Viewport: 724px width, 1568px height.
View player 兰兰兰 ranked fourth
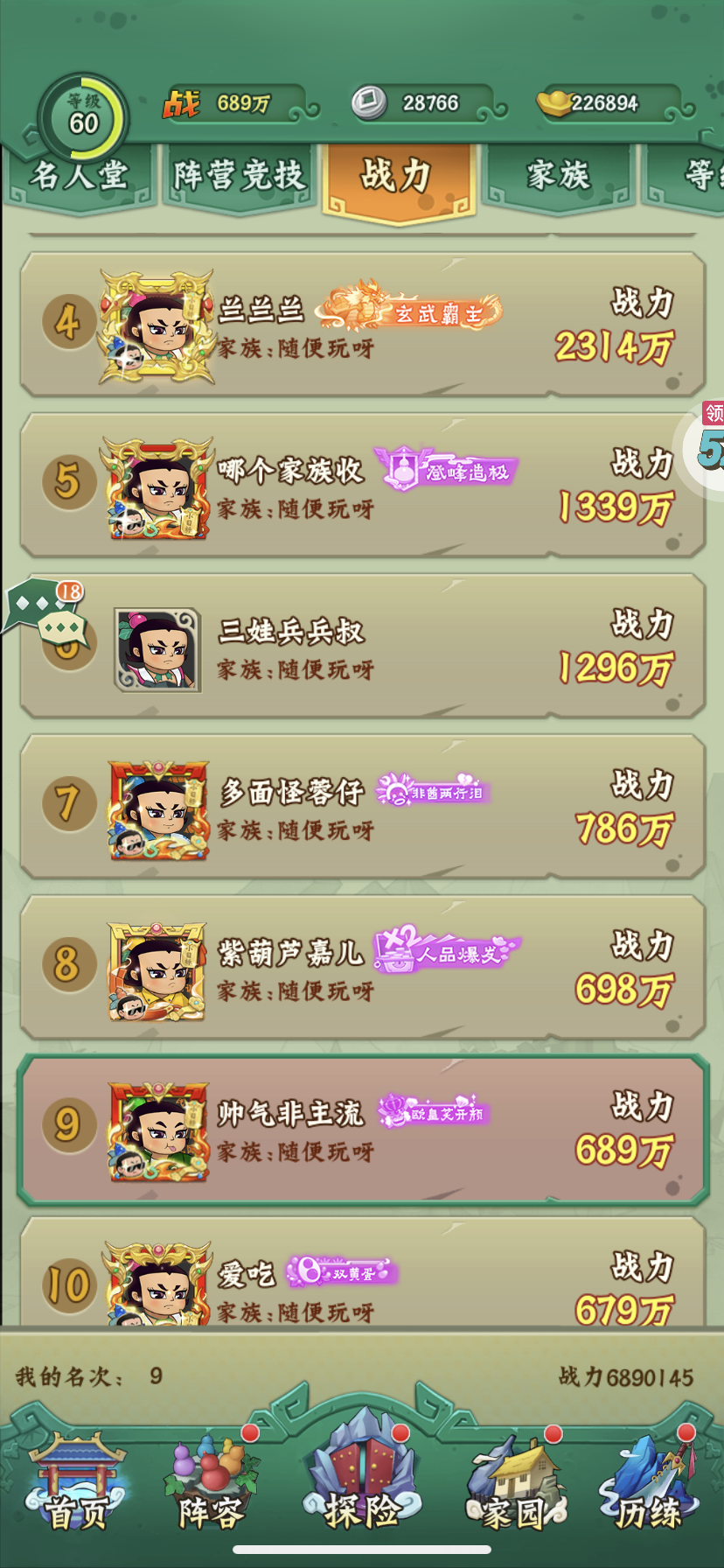[x=362, y=325]
